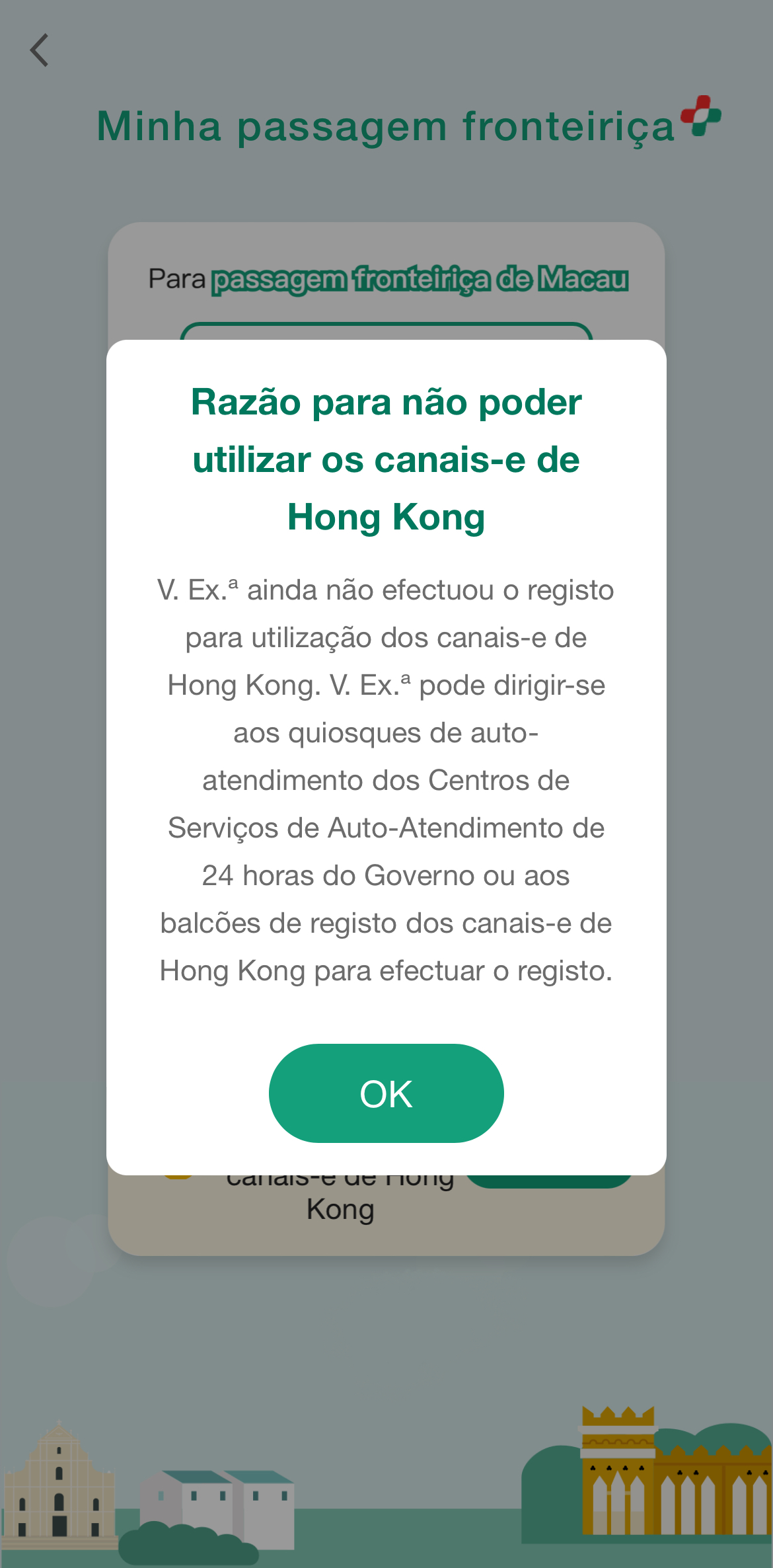Go back using the top arrow
Screen dimensions: 773x1568
coord(40,50)
